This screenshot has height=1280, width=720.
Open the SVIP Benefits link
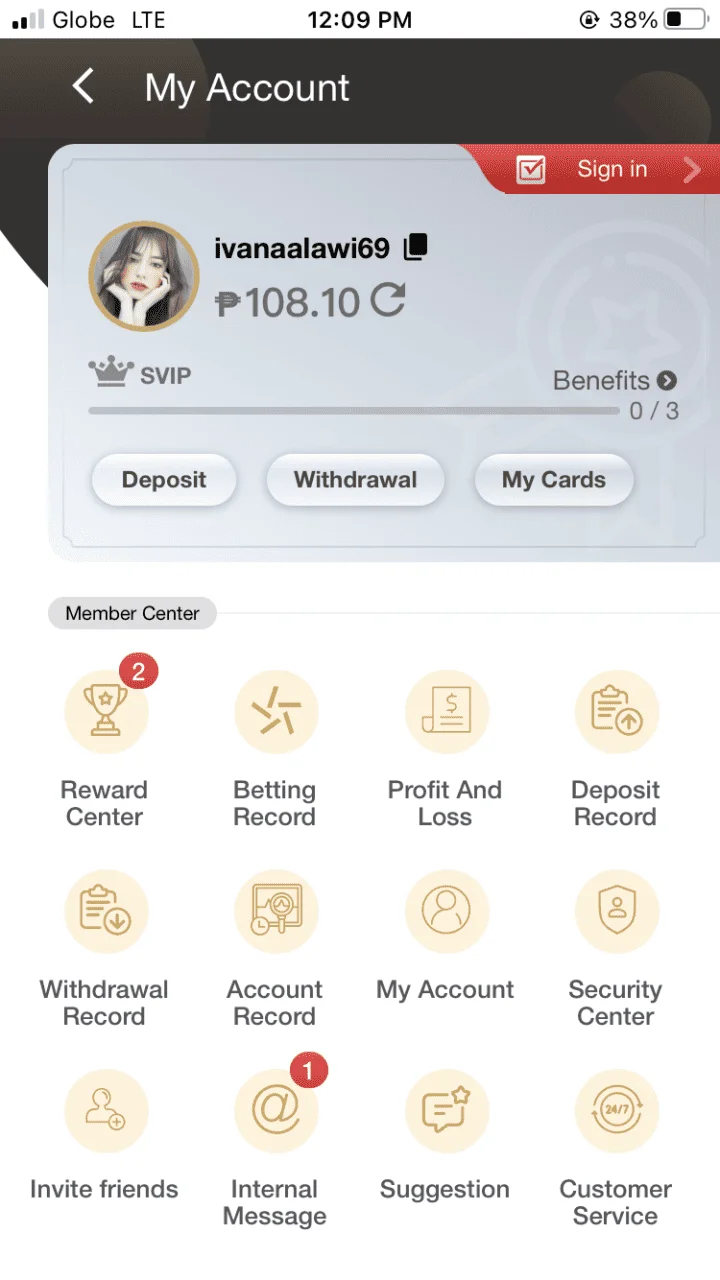click(614, 381)
